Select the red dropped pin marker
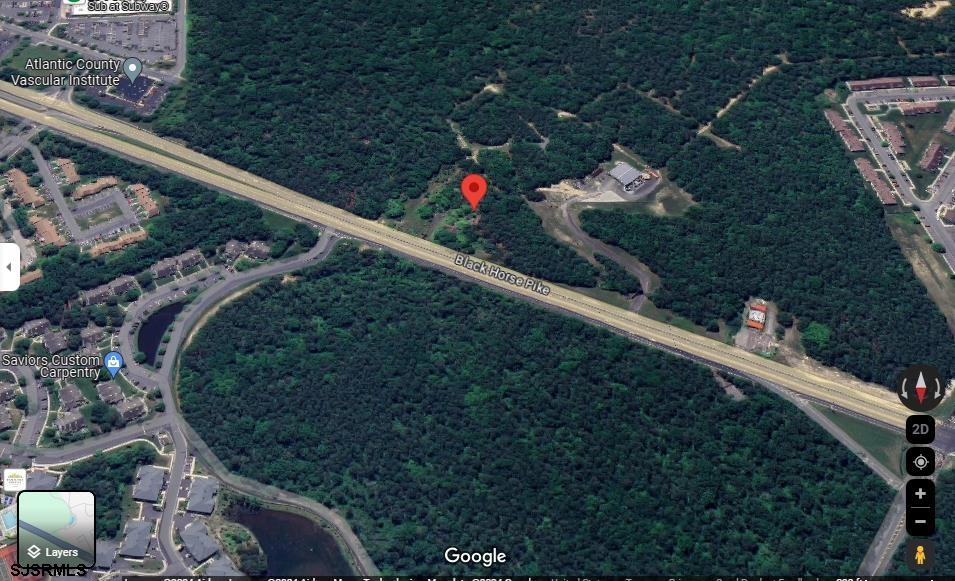 pos(474,191)
